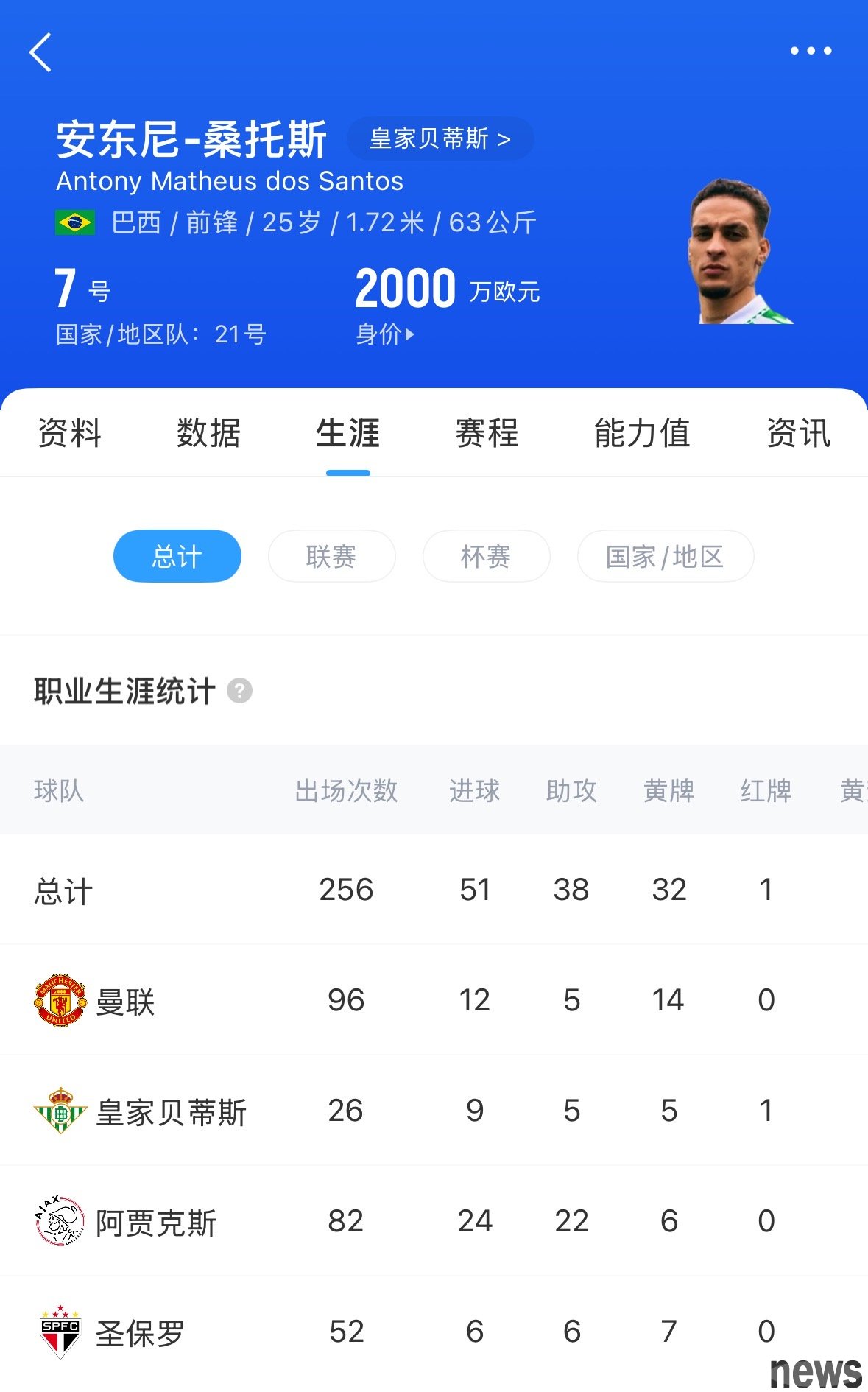This screenshot has width=868, height=1392.
Task: Switch to the 资料 tab
Action: (x=69, y=433)
